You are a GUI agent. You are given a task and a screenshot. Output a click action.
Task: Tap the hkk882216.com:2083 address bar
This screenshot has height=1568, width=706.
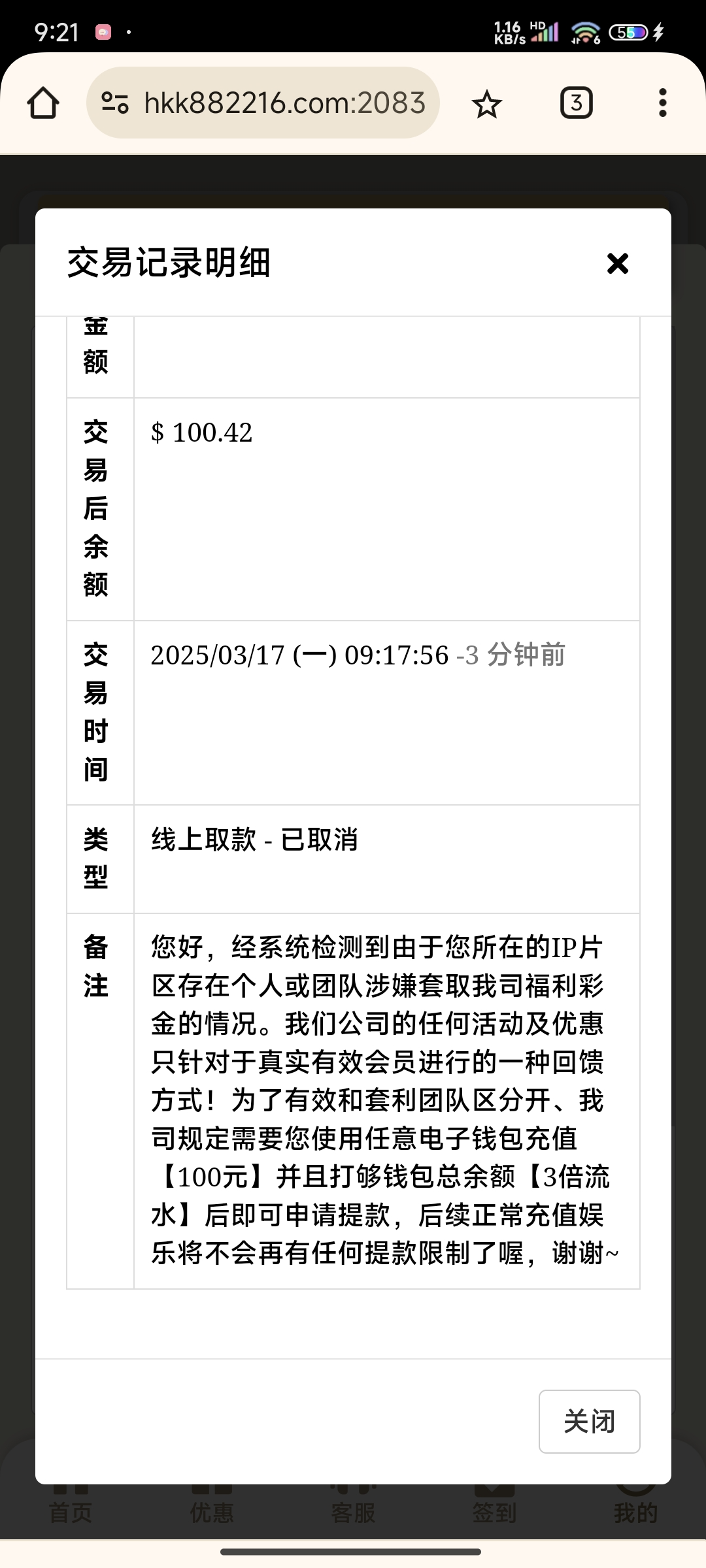tap(284, 102)
